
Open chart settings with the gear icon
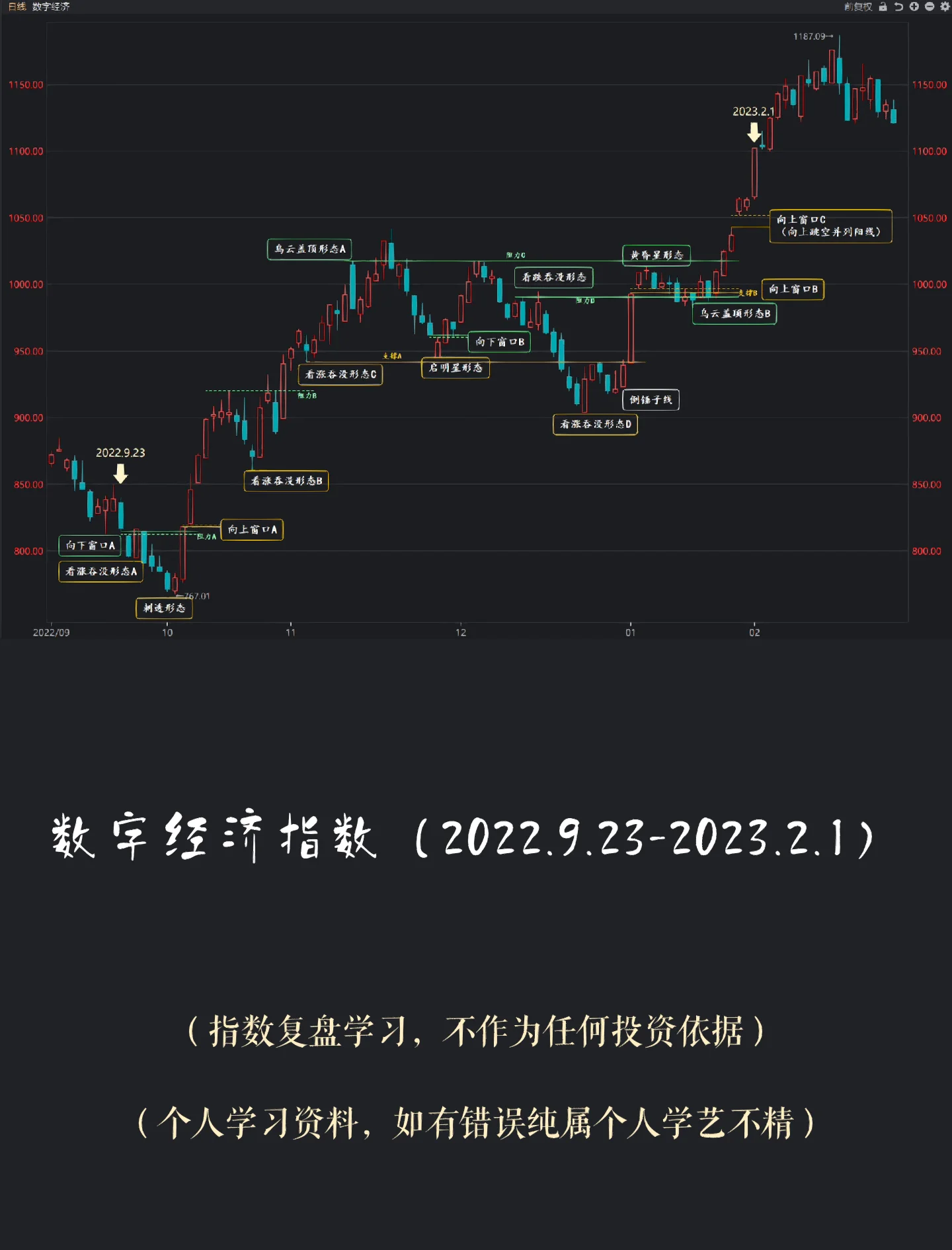(946, 7)
